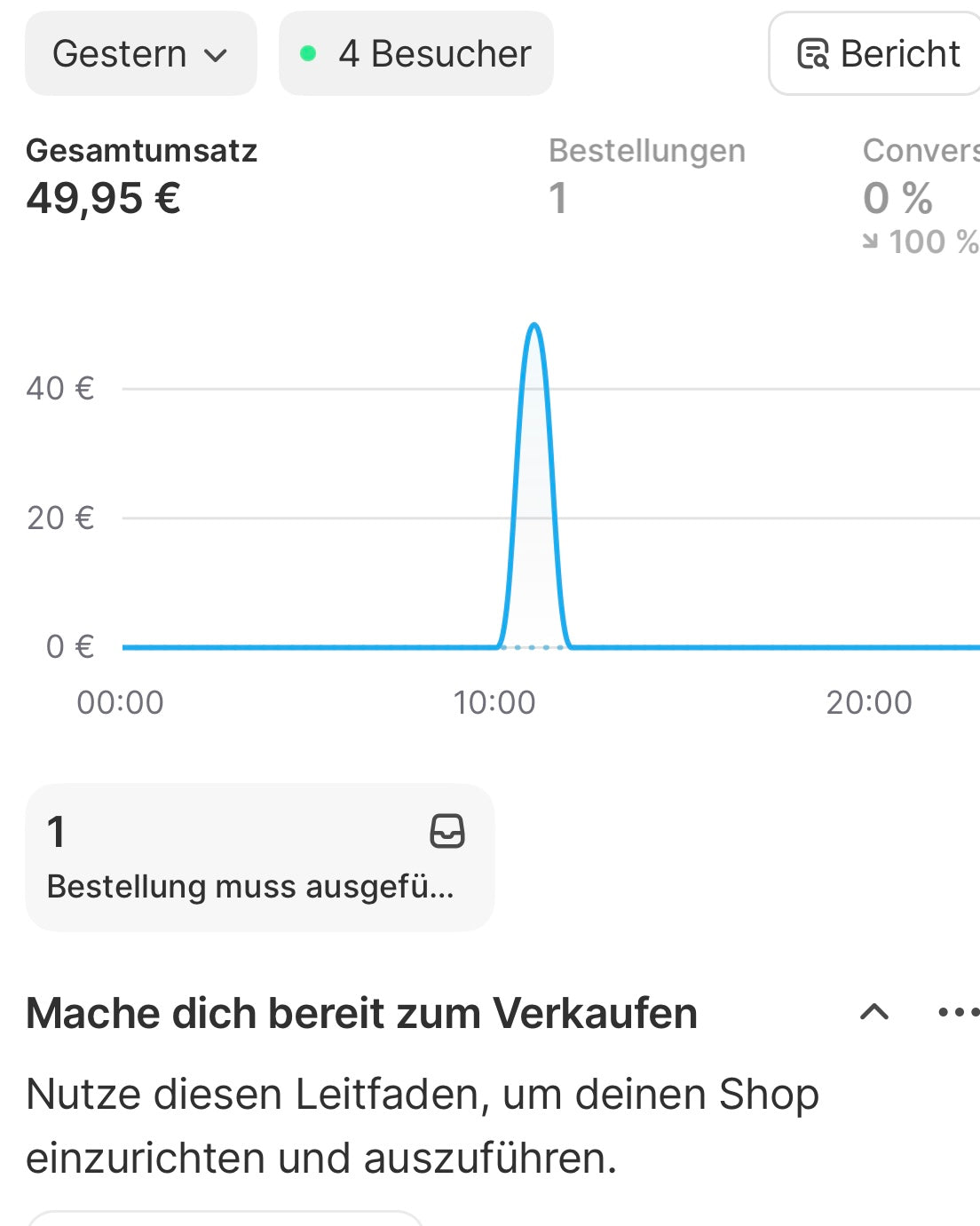980x1226 pixels.
Task: Open the Bericht report button
Action: coord(877,54)
